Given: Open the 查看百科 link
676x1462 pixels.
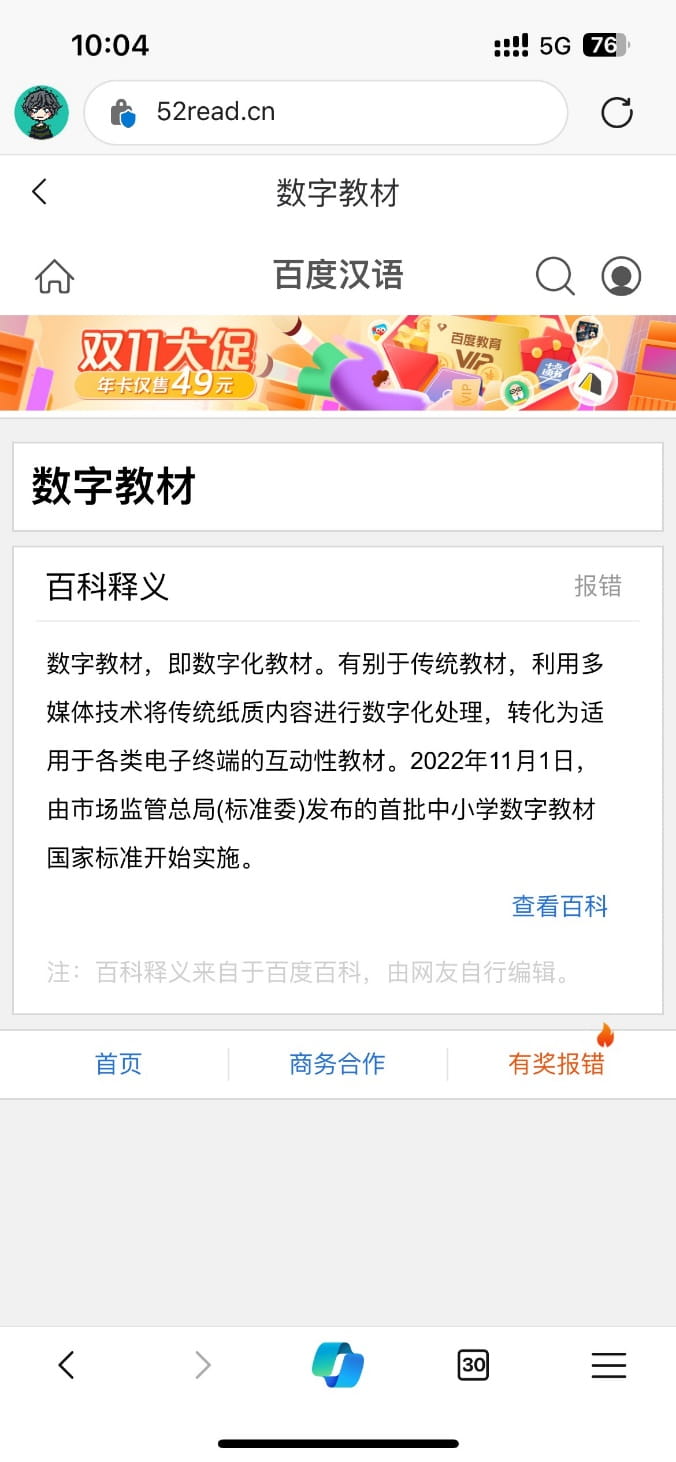Looking at the screenshot, I should pyautogui.click(x=559, y=906).
